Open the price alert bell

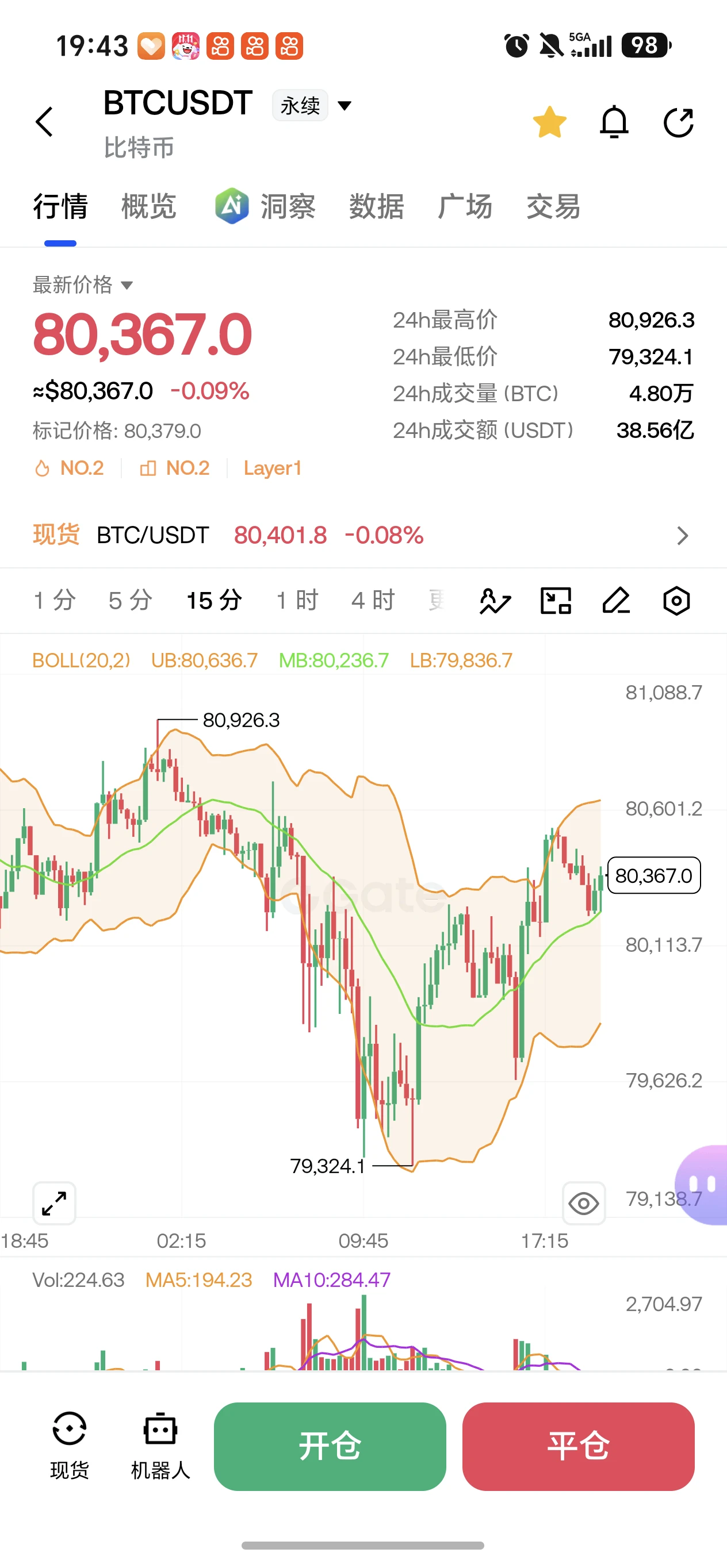(x=614, y=122)
